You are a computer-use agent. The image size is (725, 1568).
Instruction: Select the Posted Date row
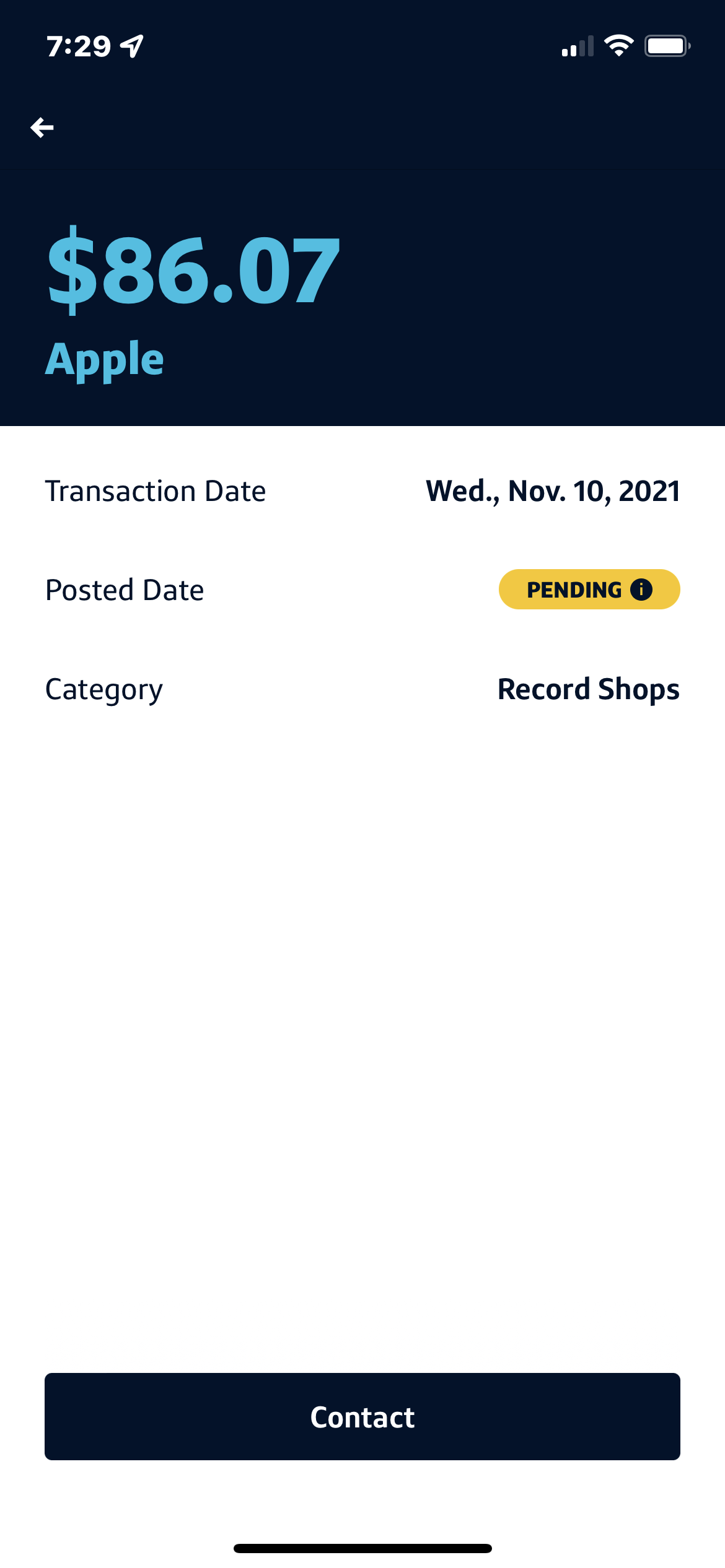tap(362, 589)
